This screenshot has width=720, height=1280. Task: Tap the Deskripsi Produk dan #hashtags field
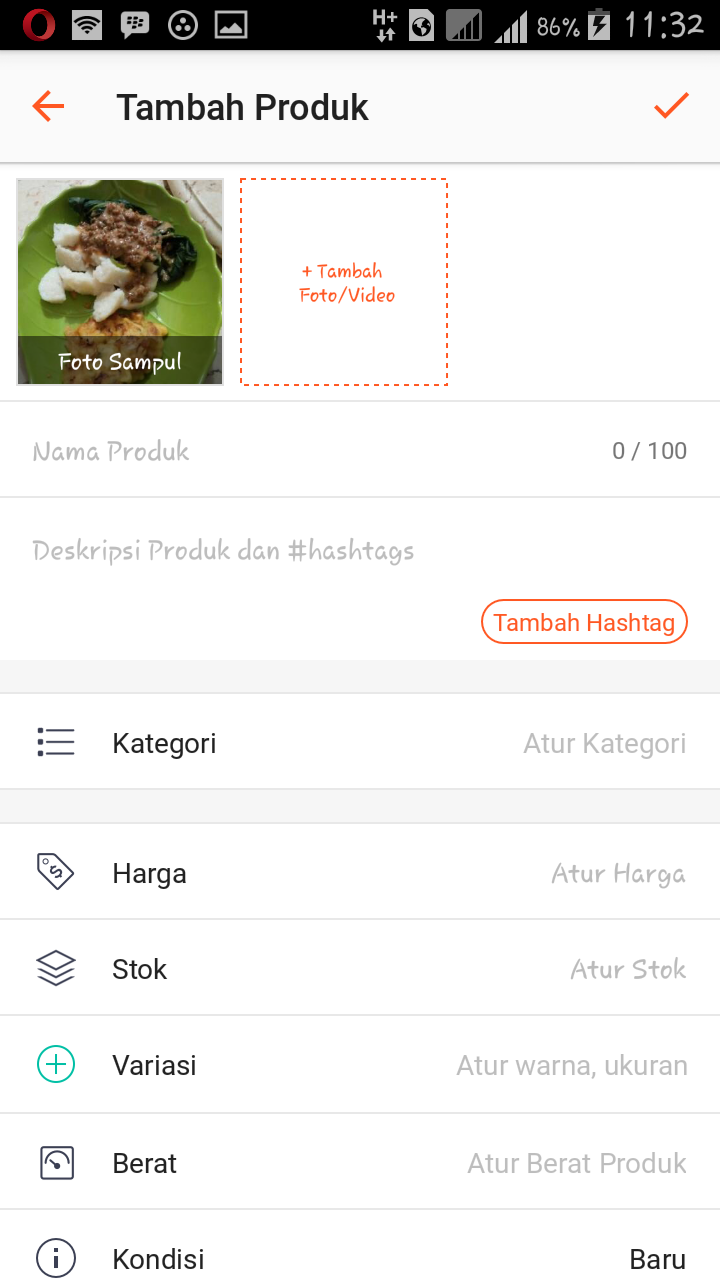coord(300,551)
